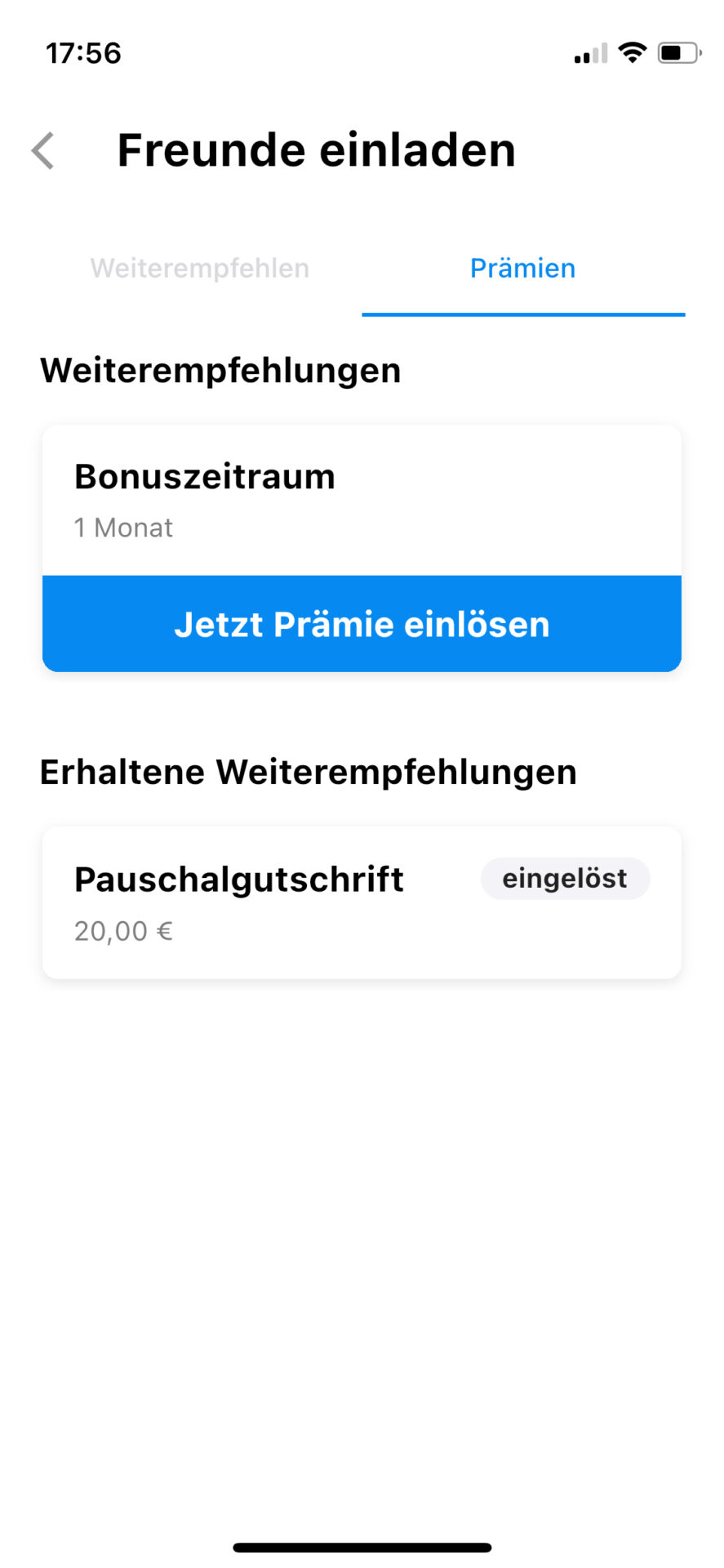Tap the Erhaltene Weiterempfehlungen card
Image resolution: width=724 pixels, height=1568 pixels.
click(x=362, y=901)
